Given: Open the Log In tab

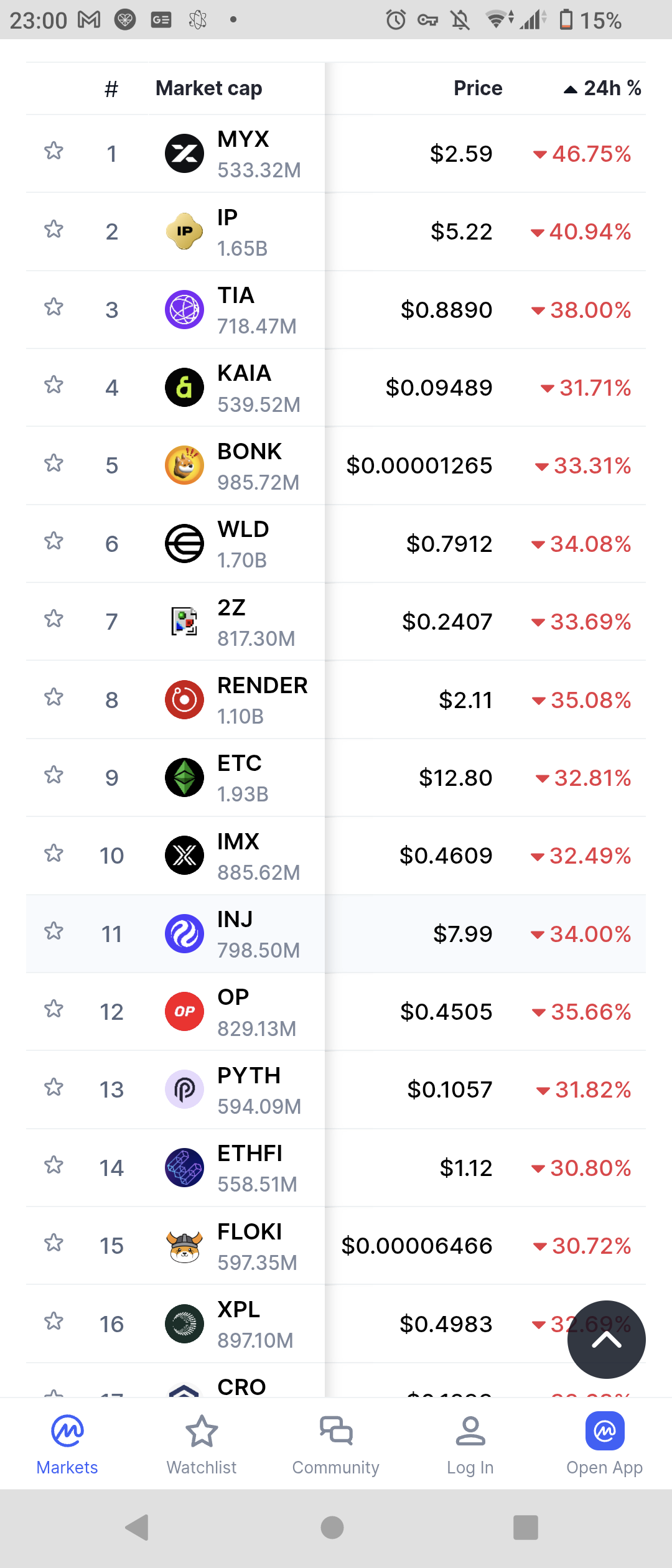Looking at the screenshot, I should click(x=470, y=1445).
